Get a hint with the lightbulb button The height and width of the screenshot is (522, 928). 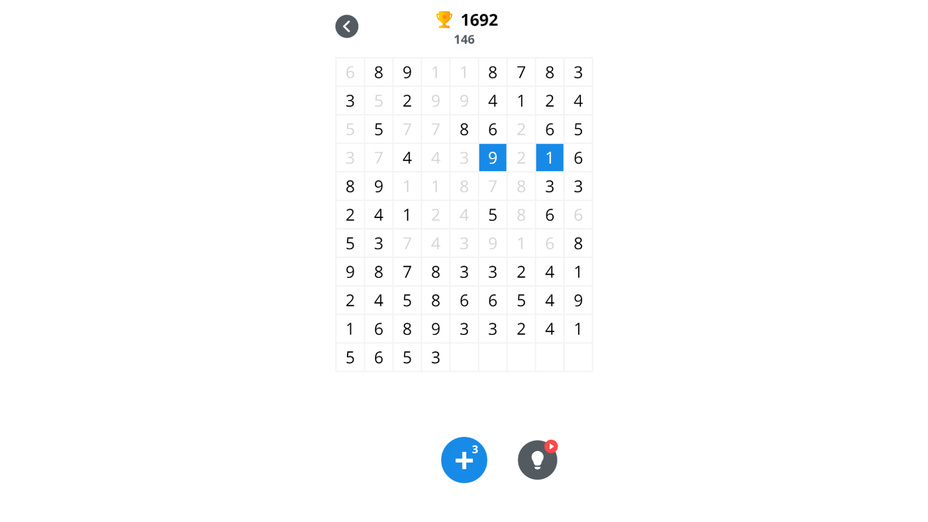[x=537, y=460]
